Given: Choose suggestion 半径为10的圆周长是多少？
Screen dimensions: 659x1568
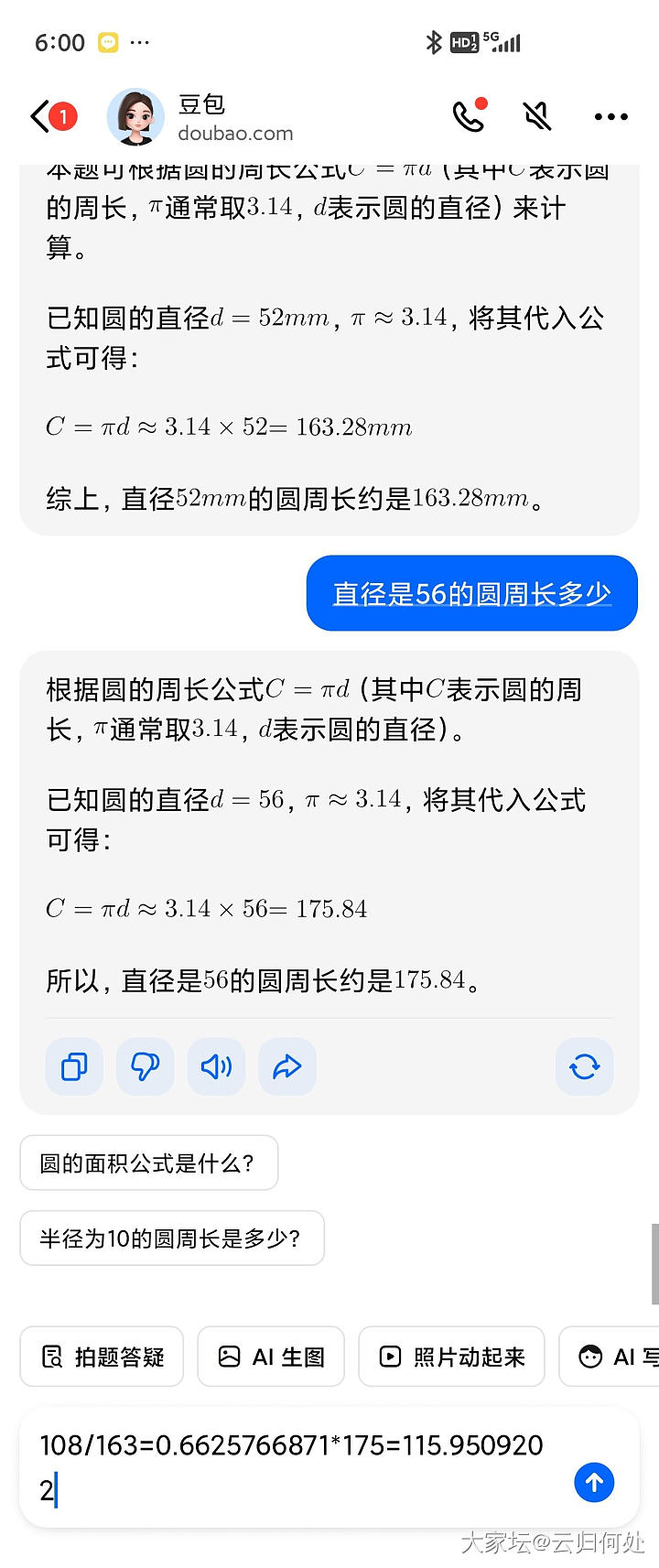Looking at the screenshot, I should tap(171, 1238).
